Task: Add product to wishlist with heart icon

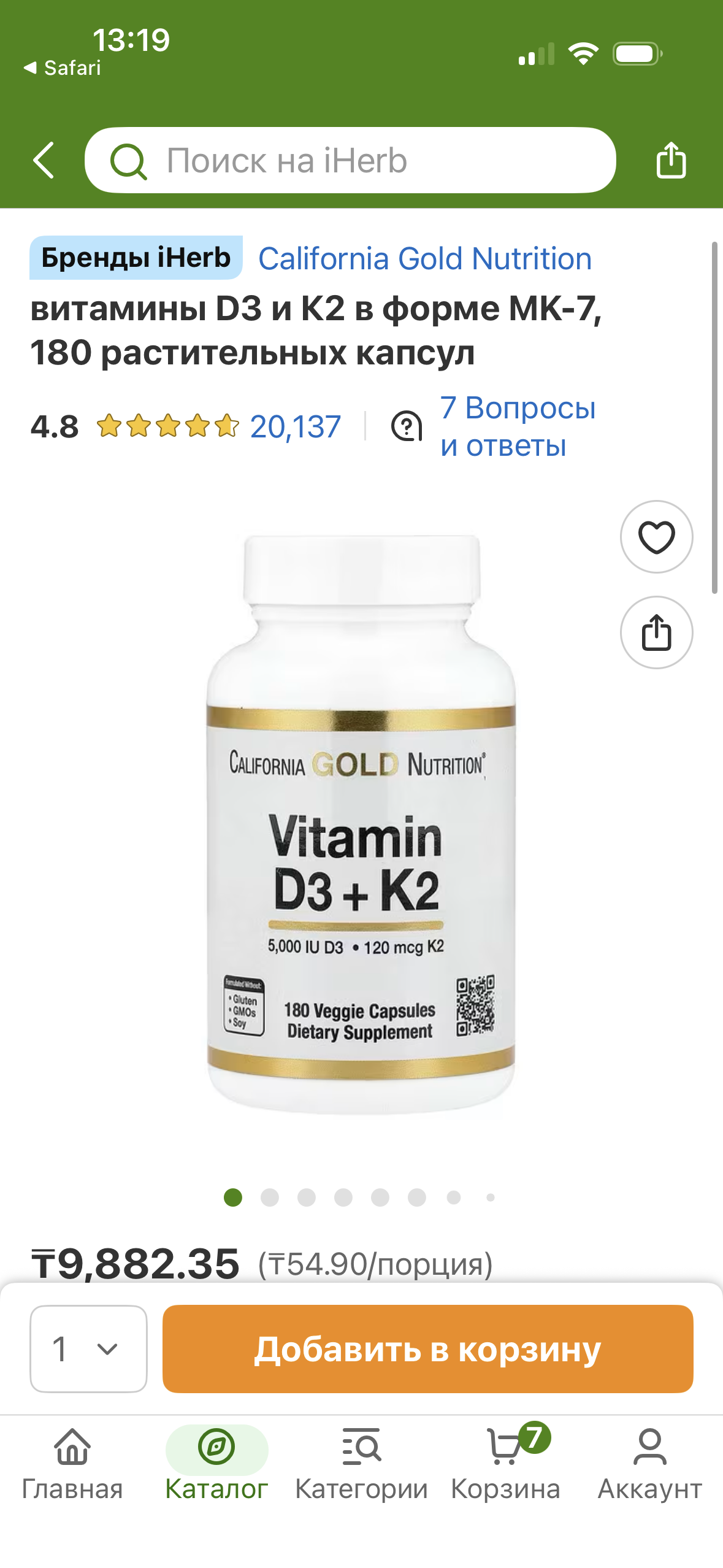Action: [656, 537]
